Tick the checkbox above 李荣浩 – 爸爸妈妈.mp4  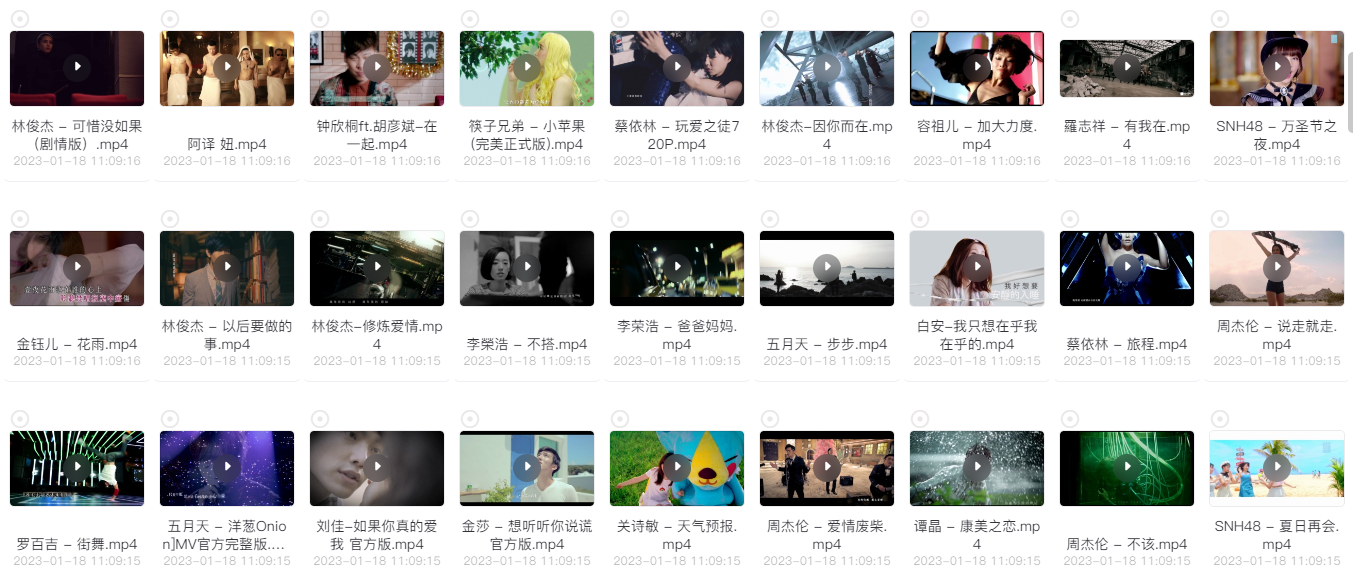click(619, 219)
